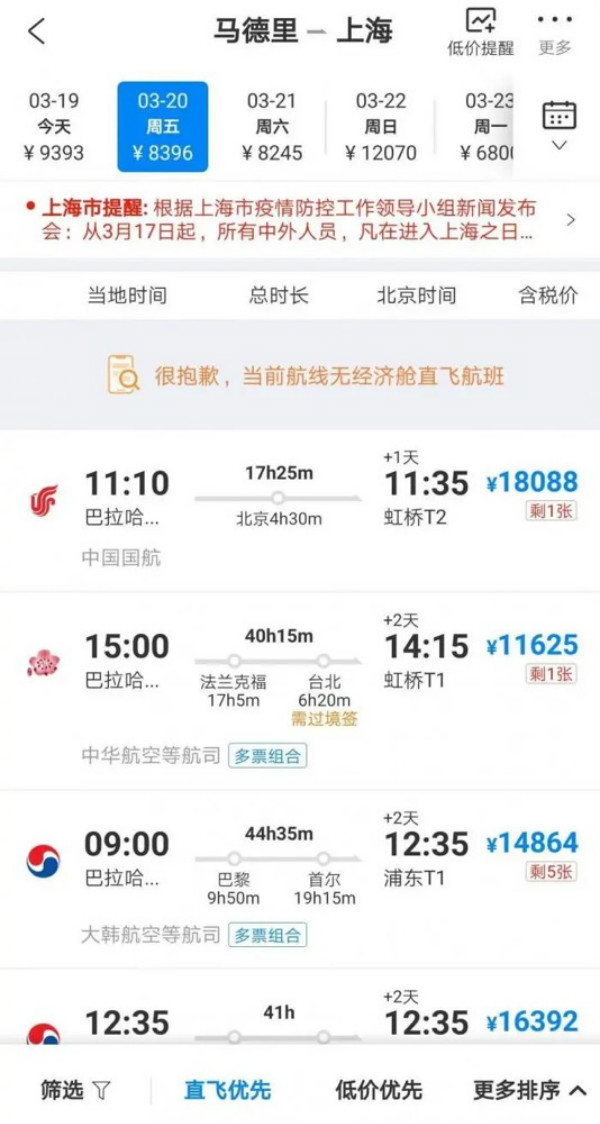The image size is (600, 1124).
Task: Go back from the Madrid–Shanghai results
Action: (x=36, y=31)
